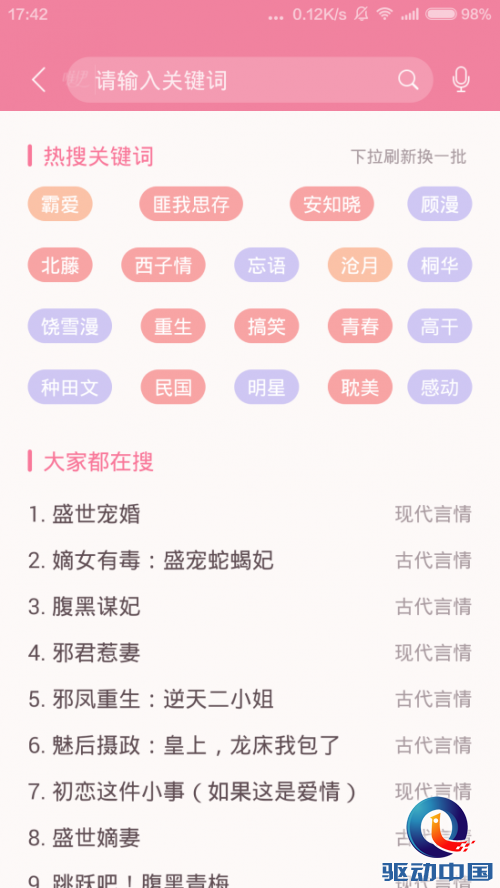Select the 耽美 tag chip
This screenshot has width=500, height=888.
[360, 387]
